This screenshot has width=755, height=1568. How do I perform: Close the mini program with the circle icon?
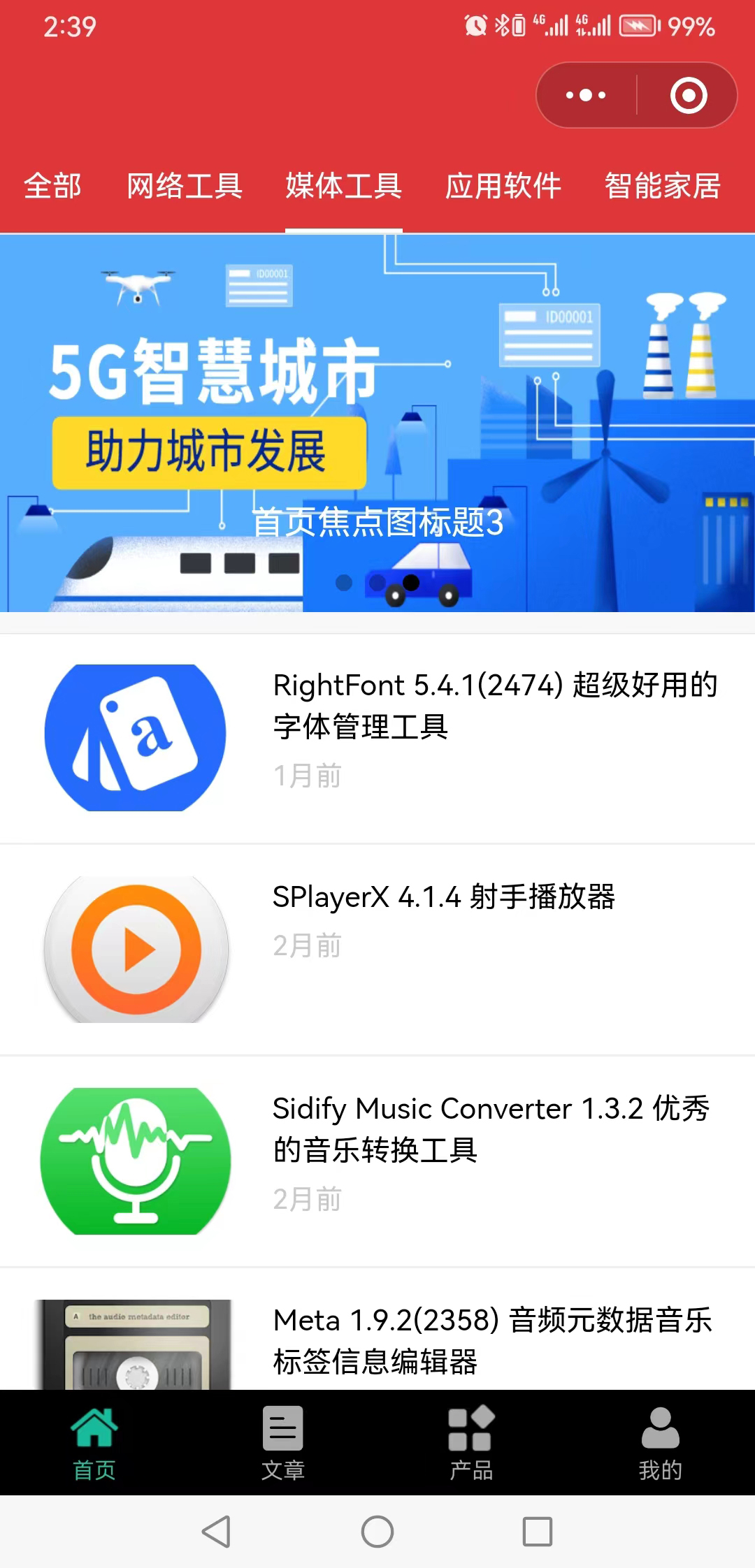click(689, 95)
